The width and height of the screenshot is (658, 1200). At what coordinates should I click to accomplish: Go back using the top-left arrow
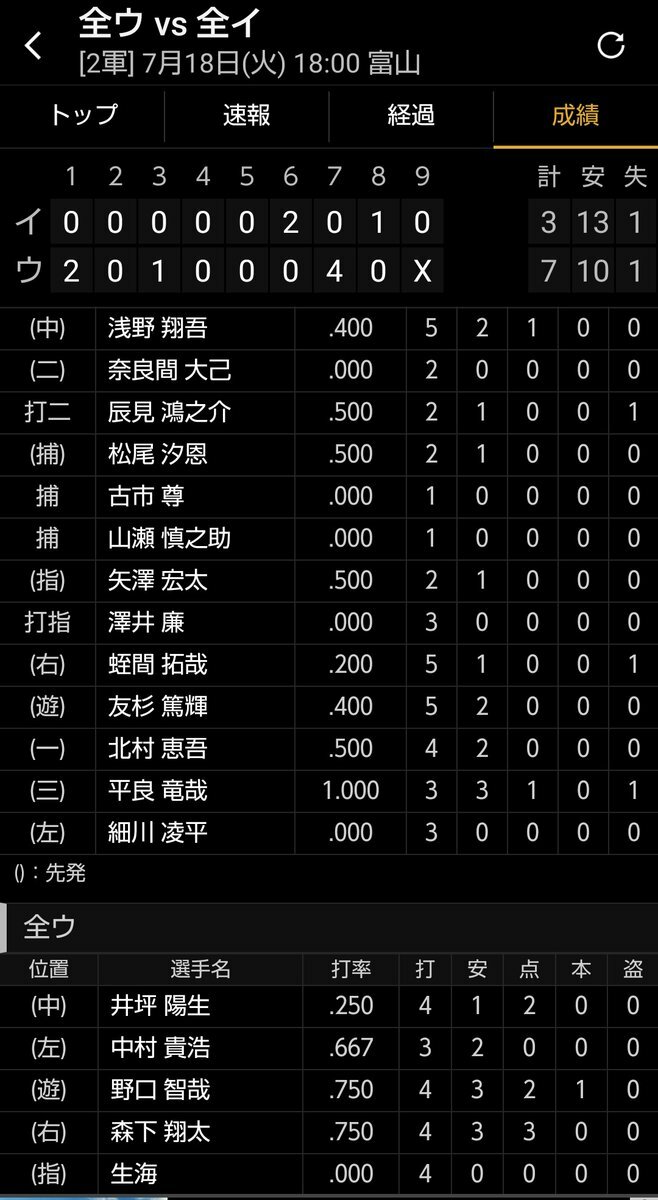[x=34, y=45]
